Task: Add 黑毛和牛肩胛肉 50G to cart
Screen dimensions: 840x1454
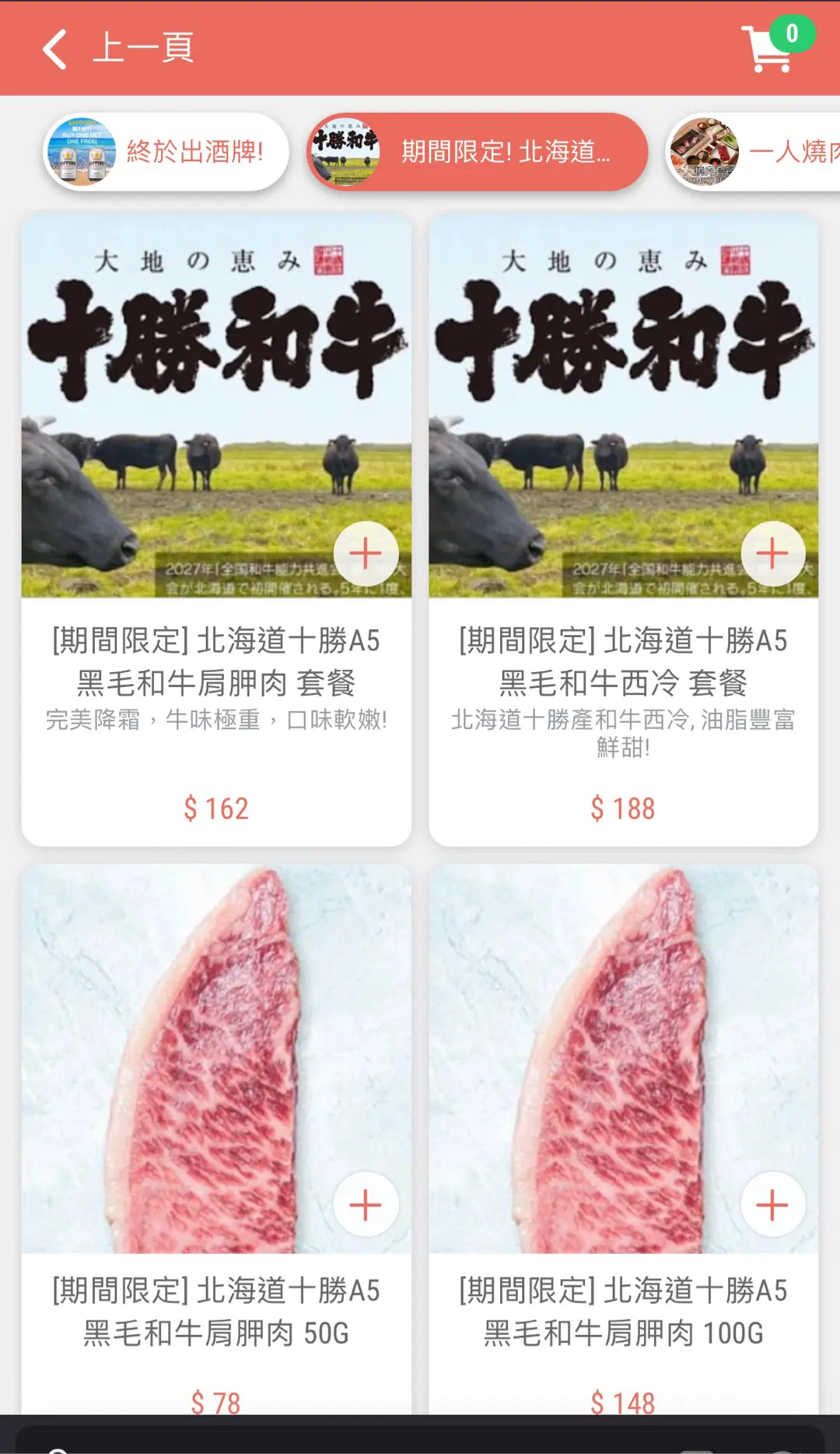Action: coord(366,1204)
